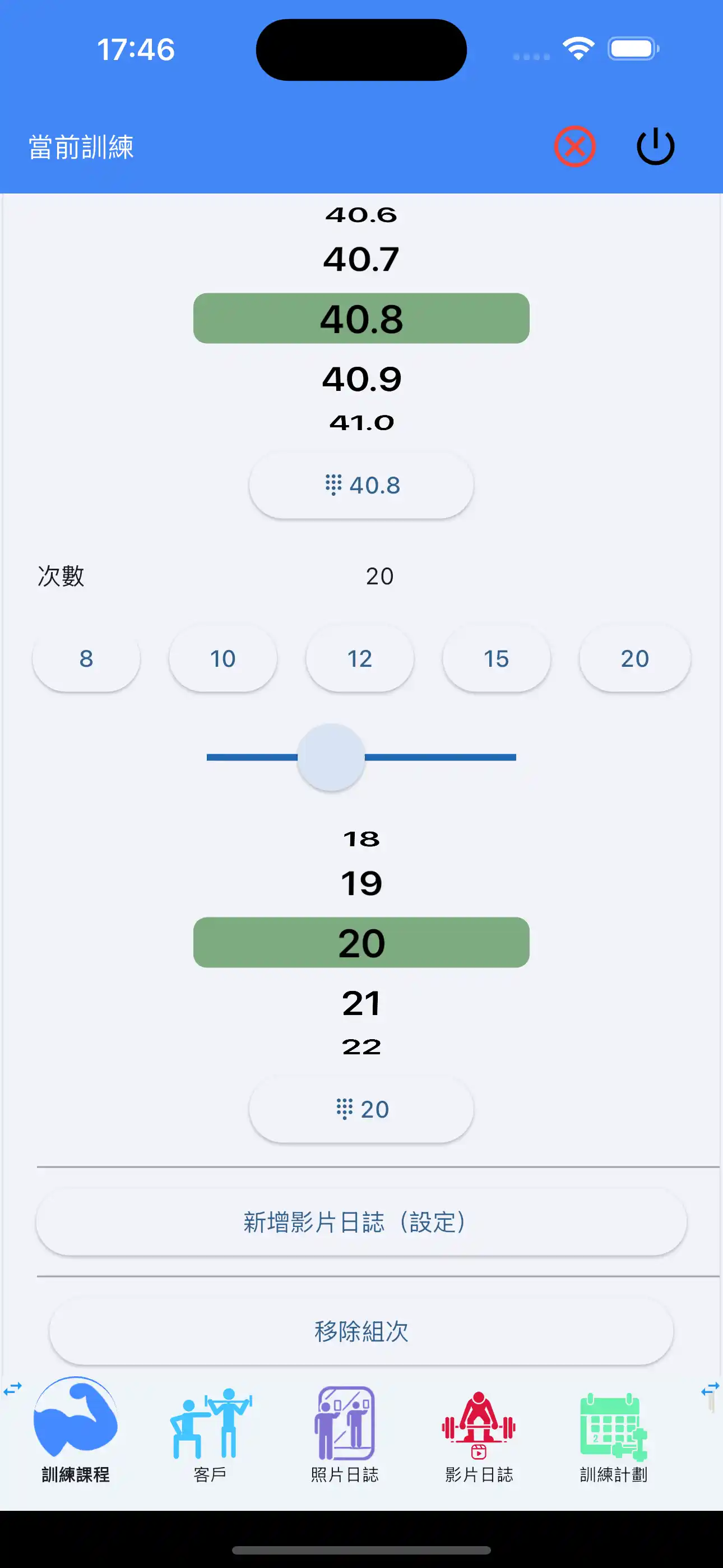The height and width of the screenshot is (1568, 723).
Task: Select 40.9 on the weight picker
Action: click(361, 377)
